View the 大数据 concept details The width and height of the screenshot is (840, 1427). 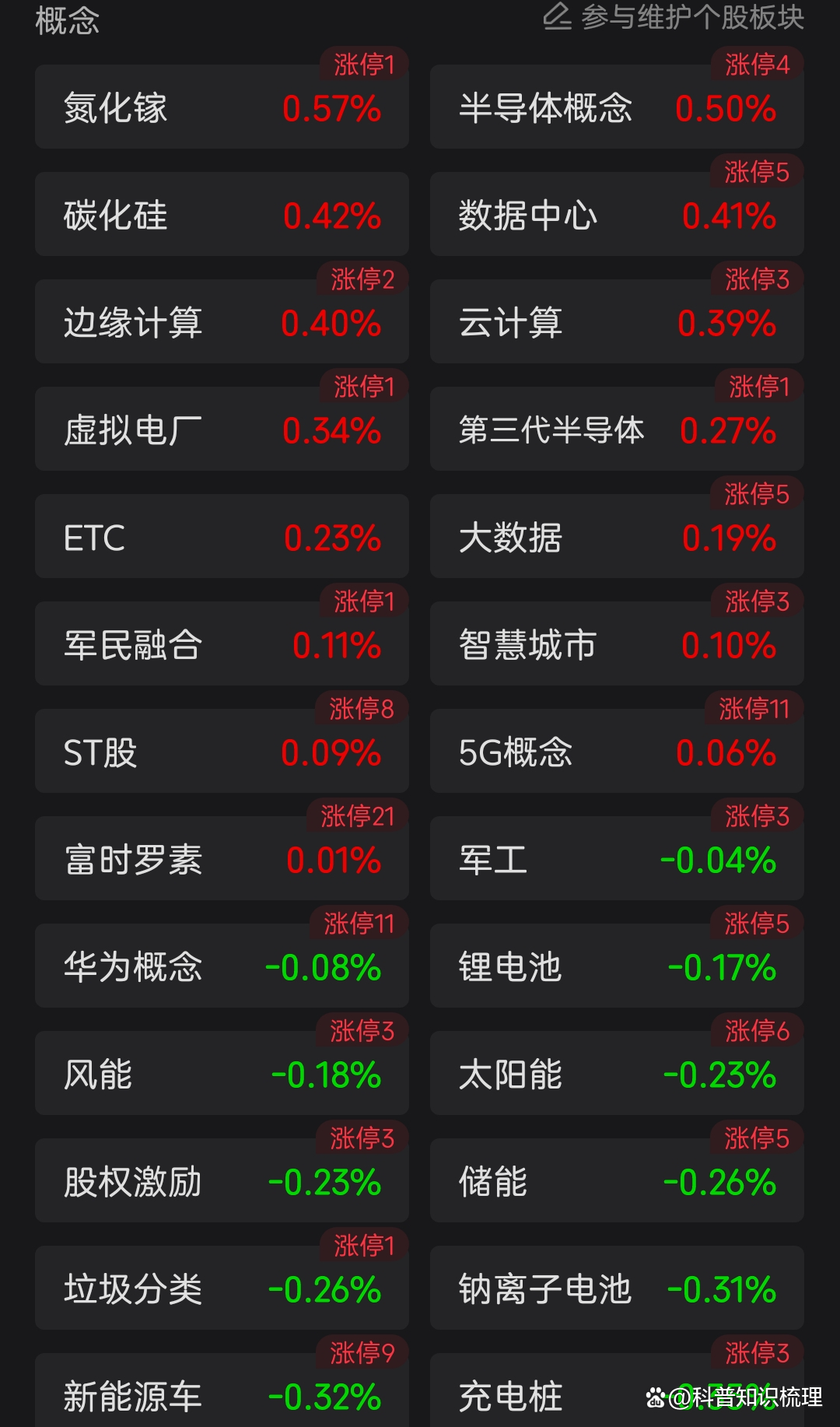pos(616,537)
